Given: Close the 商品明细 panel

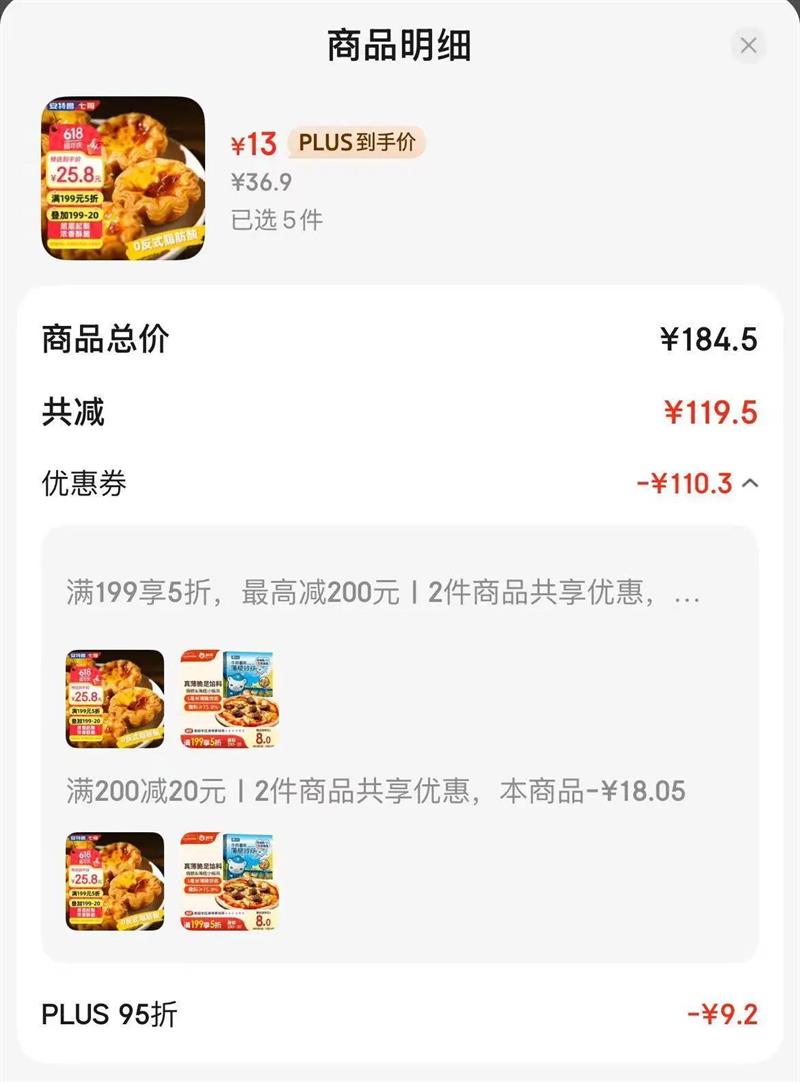Looking at the screenshot, I should point(748,45).
